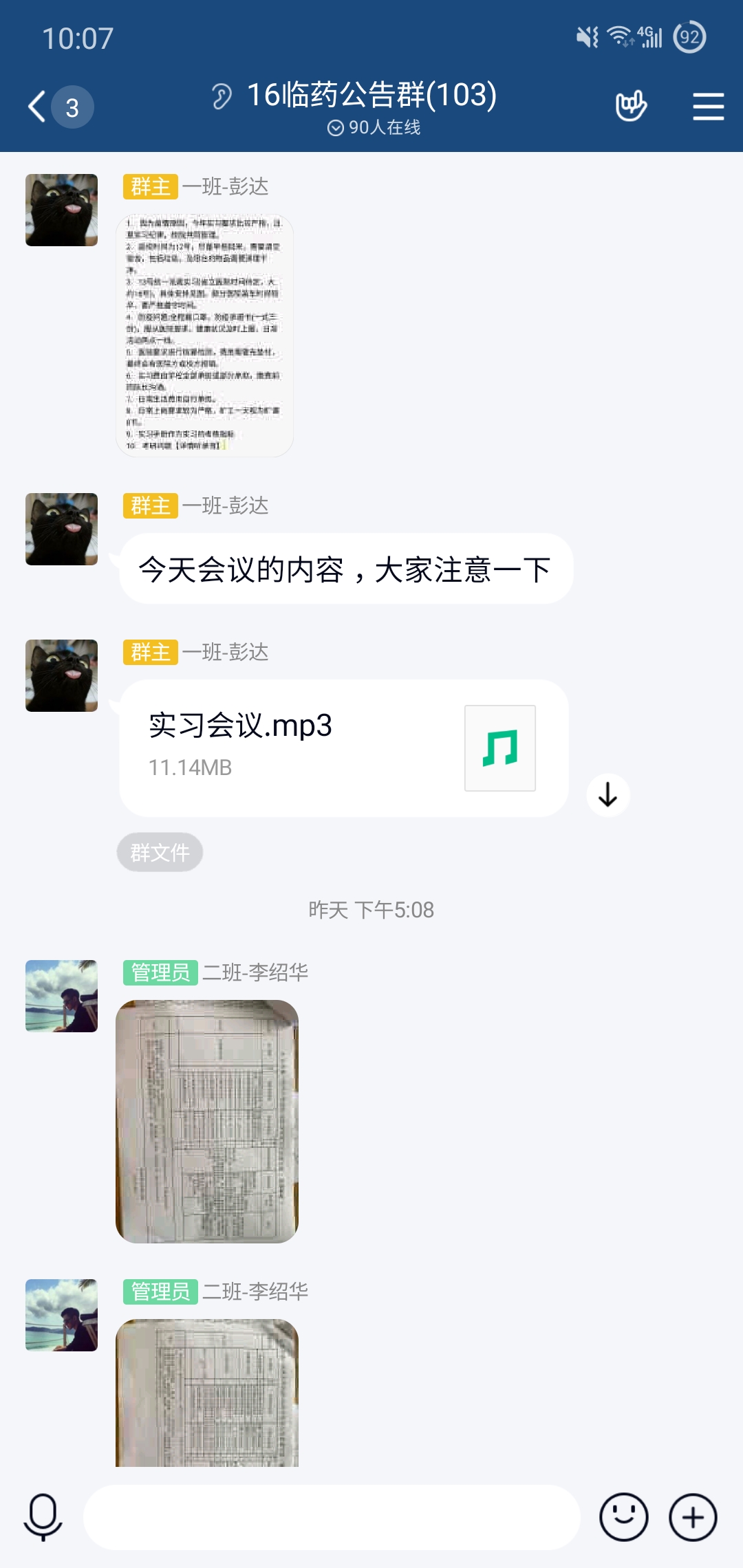743x1568 pixels.
Task: View the first table photo from 二班-李绍华
Action: tap(207, 1121)
